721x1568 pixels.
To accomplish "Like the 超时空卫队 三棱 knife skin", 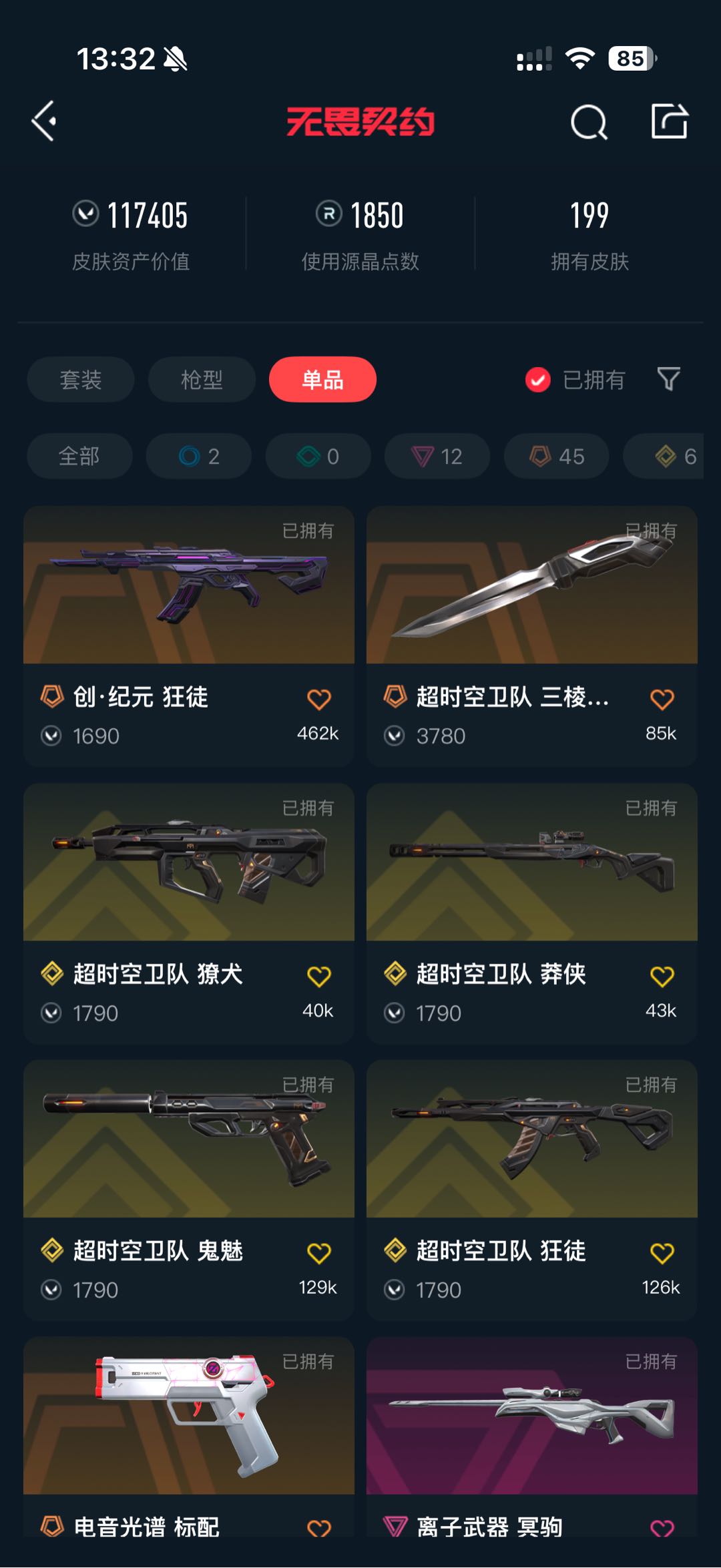I will click(662, 700).
